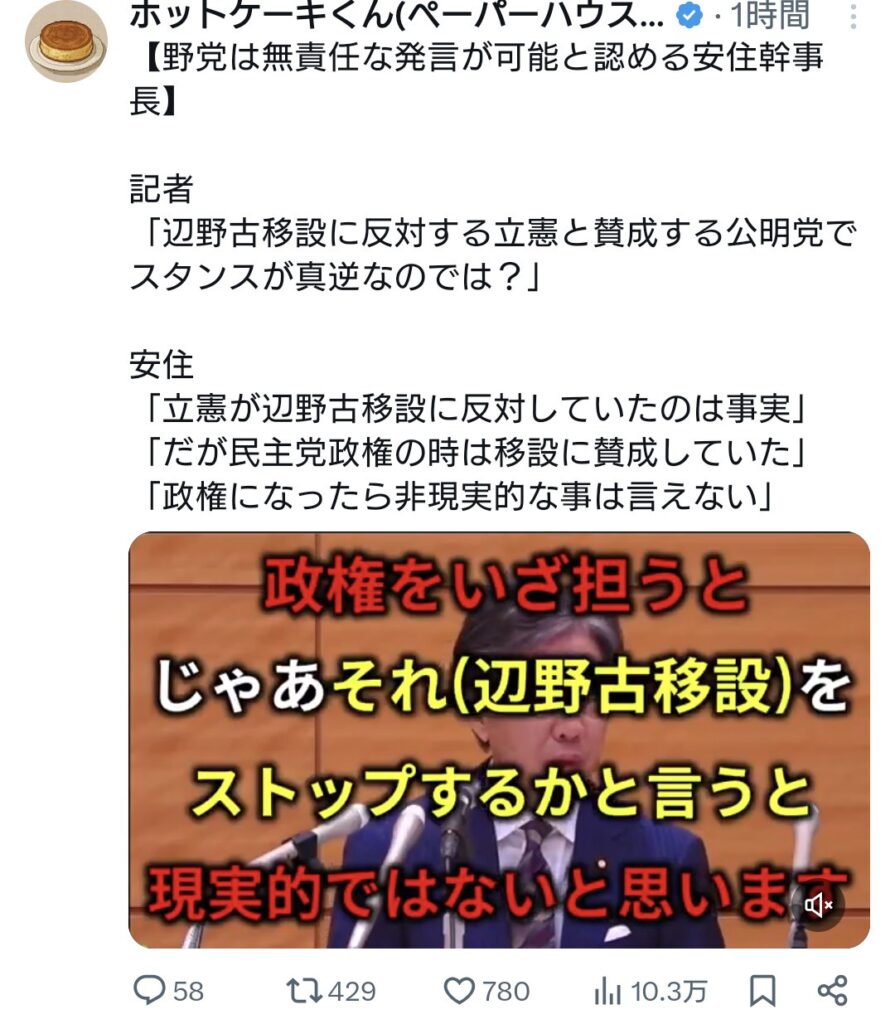Unmute the video sound

819,905
